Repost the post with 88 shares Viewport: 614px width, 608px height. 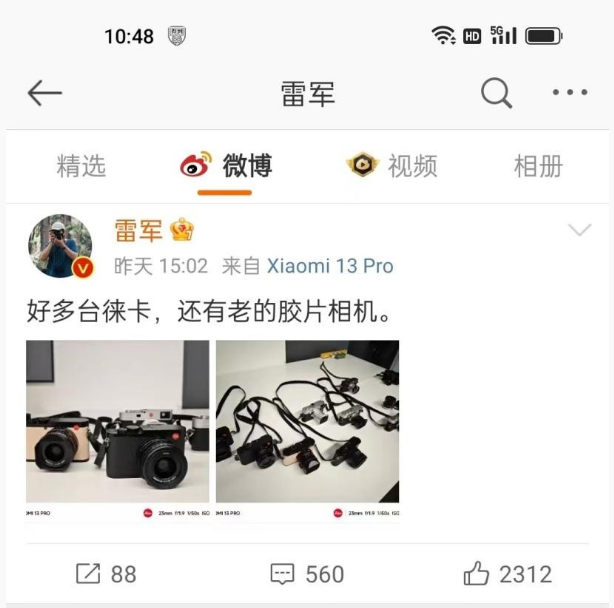pyautogui.click(x=107, y=573)
